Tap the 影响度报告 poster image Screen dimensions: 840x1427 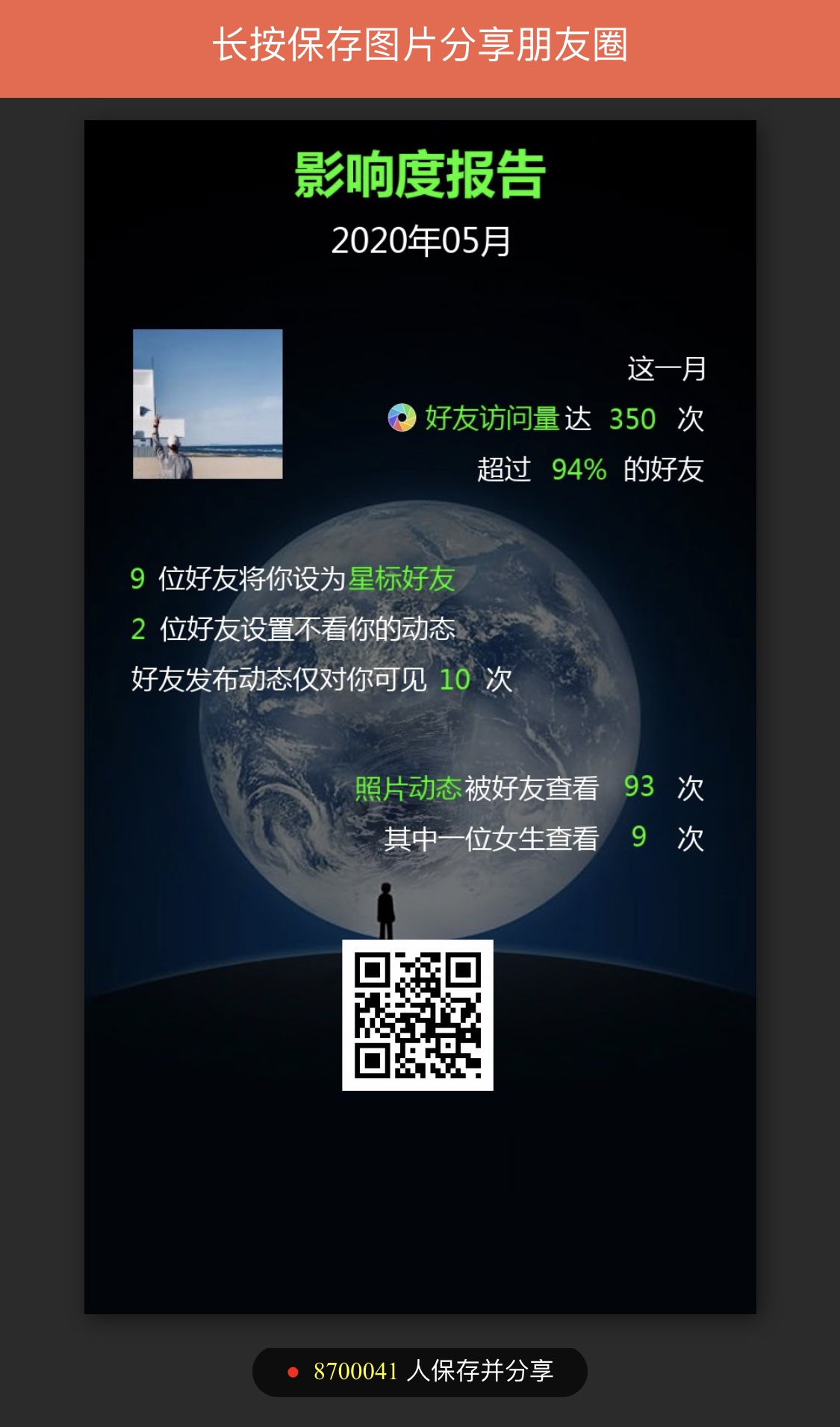[x=420, y=717]
